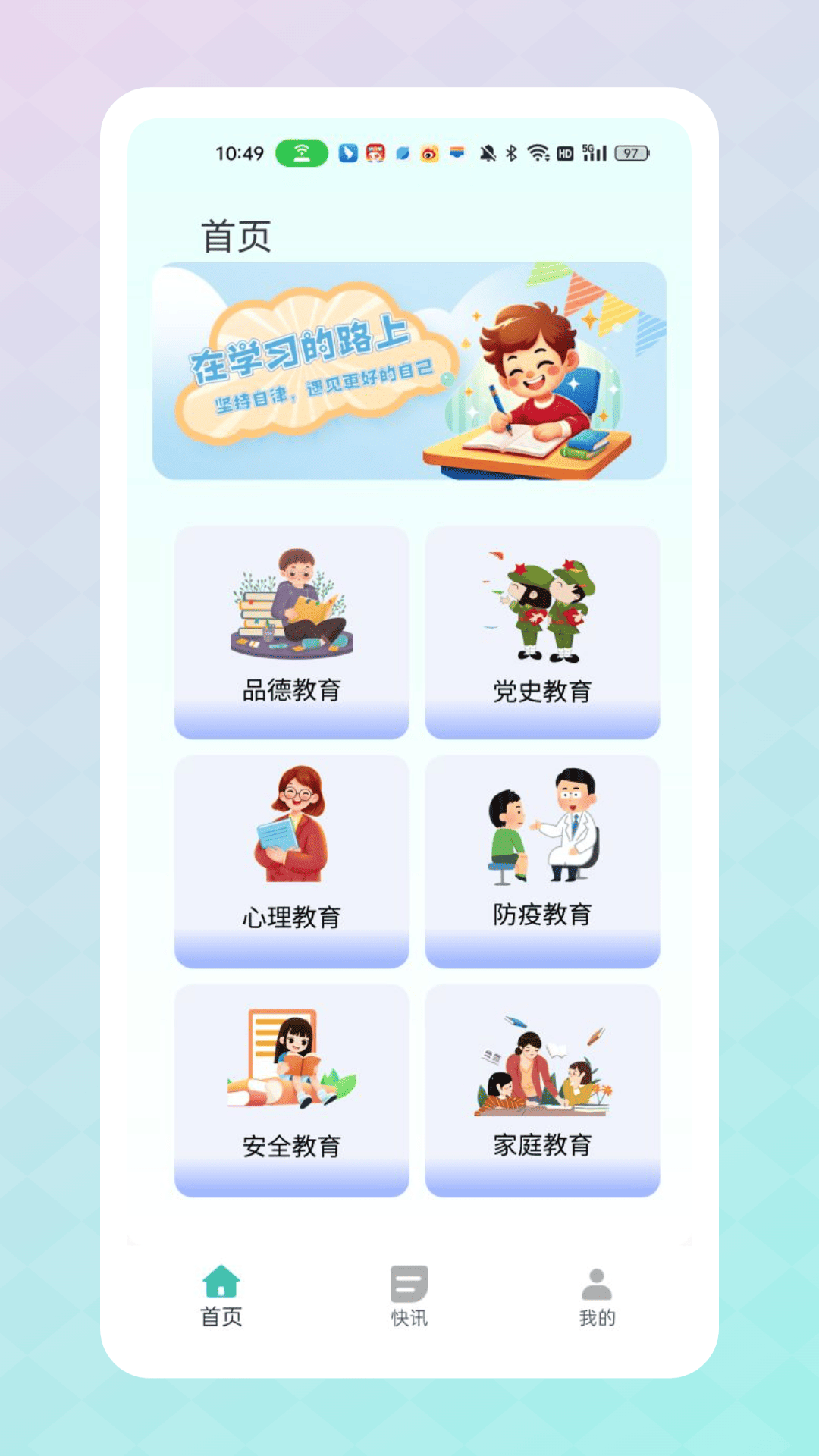
Task: Toggle Bluetooth from the status bar
Action: (x=511, y=152)
